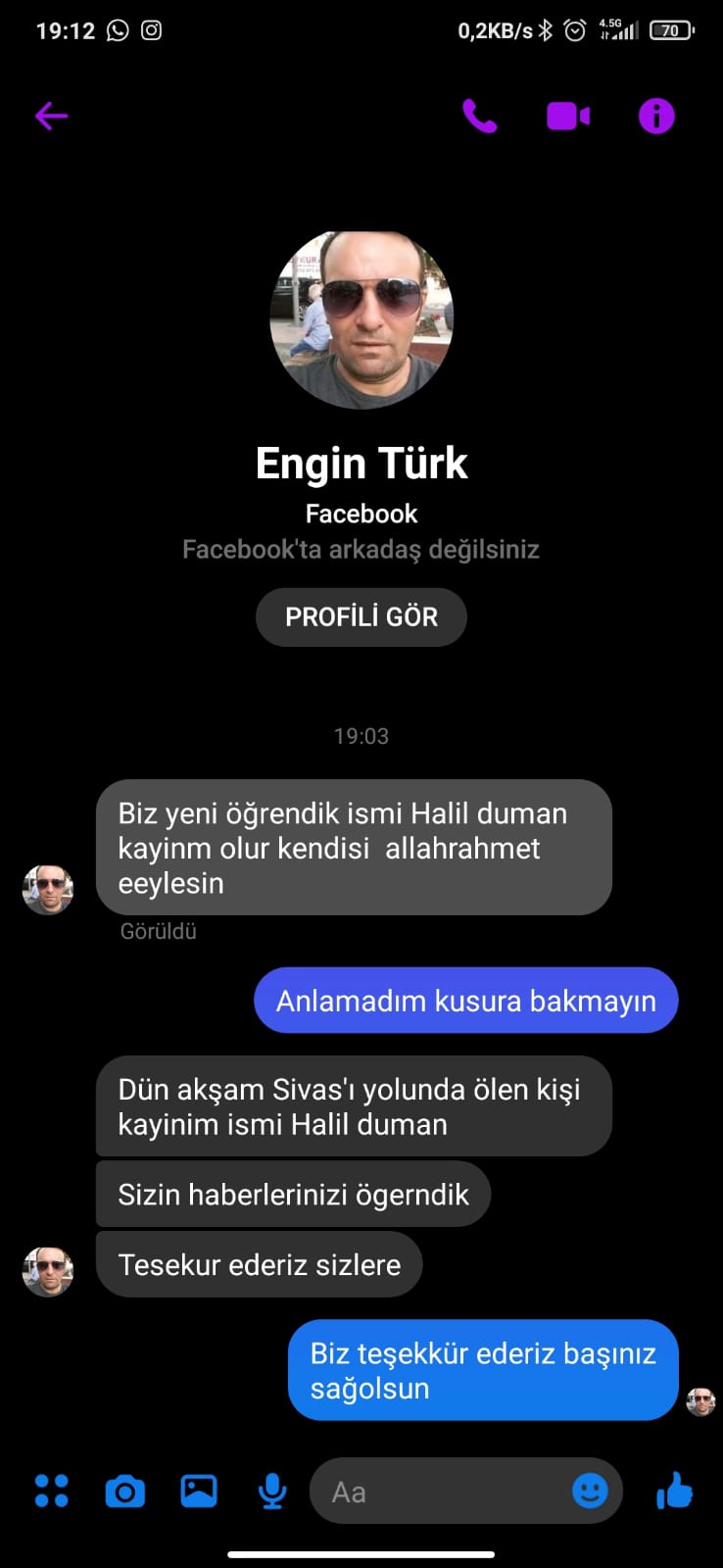Screen dimensions: 723x1568
Task: Open Engin Türk's large profile picture
Action: [361, 319]
